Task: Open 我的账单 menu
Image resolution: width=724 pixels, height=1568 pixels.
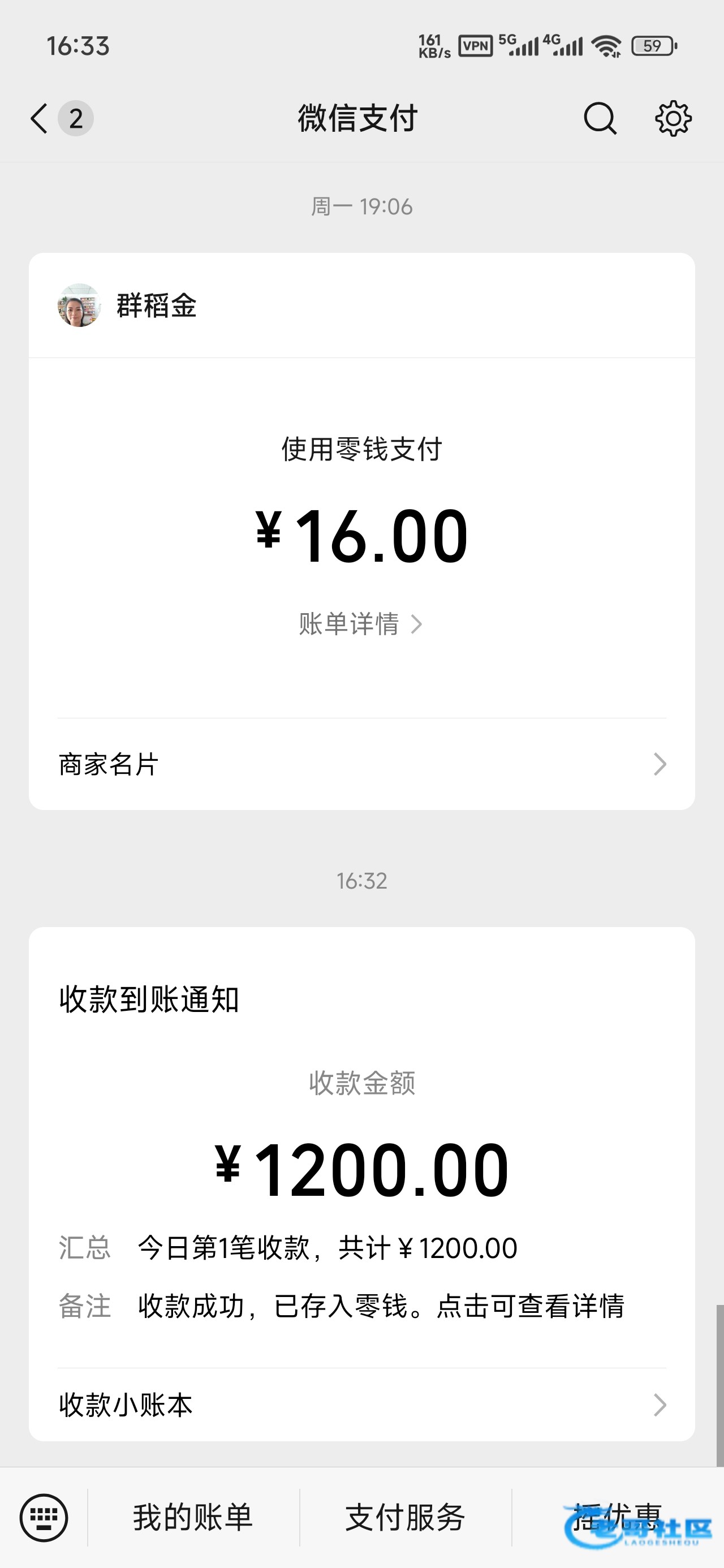Action: (x=193, y=1518)
